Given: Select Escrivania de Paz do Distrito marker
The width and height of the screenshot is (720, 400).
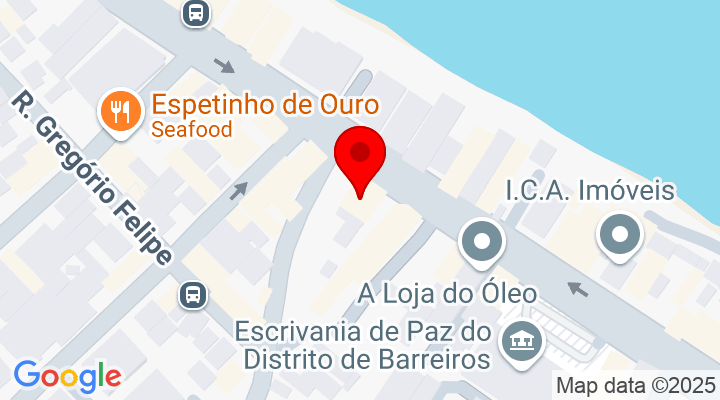Looking at the screenshot, I should 521,338.
